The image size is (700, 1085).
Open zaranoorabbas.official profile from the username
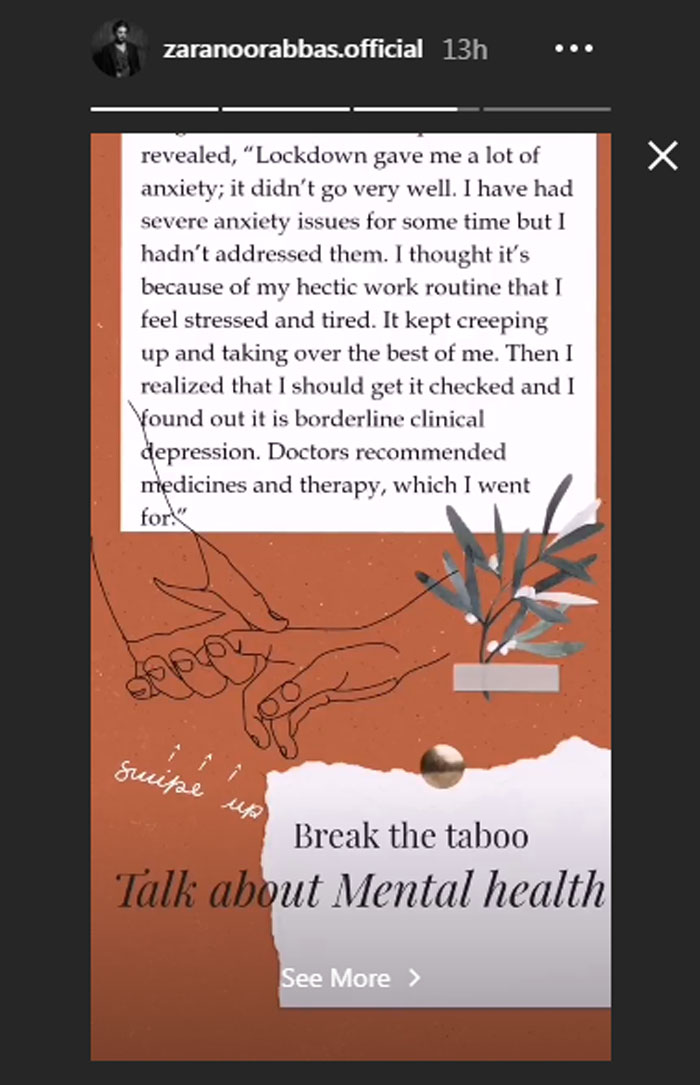tap(293, 48)
